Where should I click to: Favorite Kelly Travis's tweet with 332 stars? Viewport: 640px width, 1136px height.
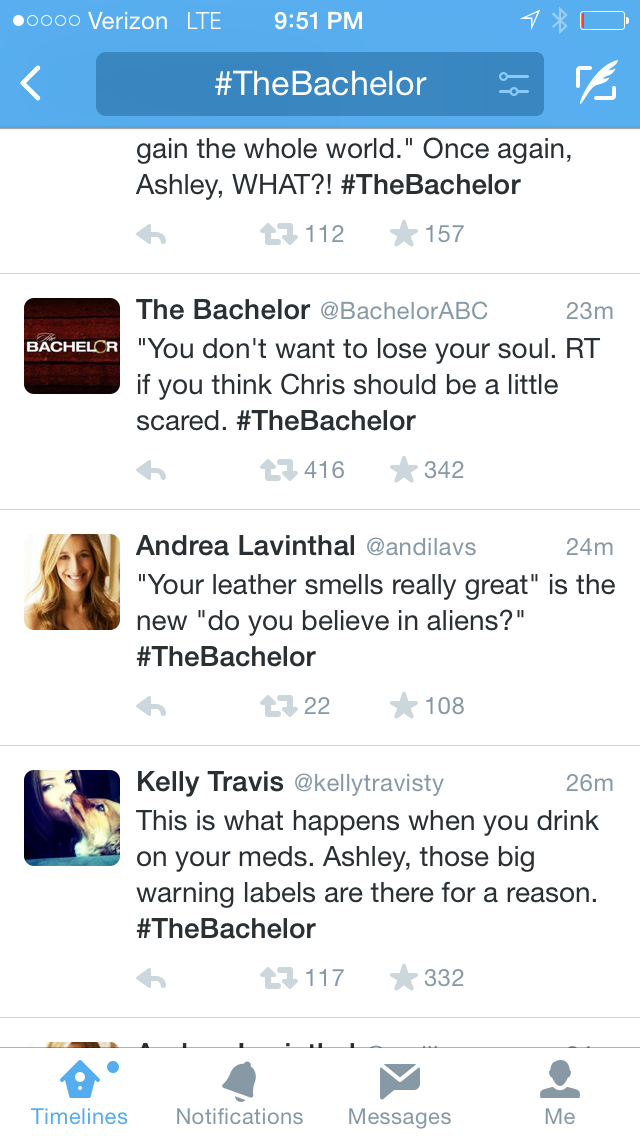[x=404, y=978]
